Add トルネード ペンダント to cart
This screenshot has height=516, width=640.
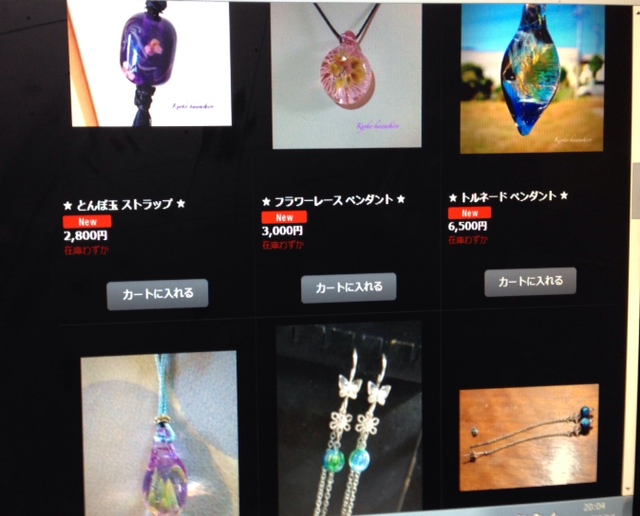[x=530, y=282]
